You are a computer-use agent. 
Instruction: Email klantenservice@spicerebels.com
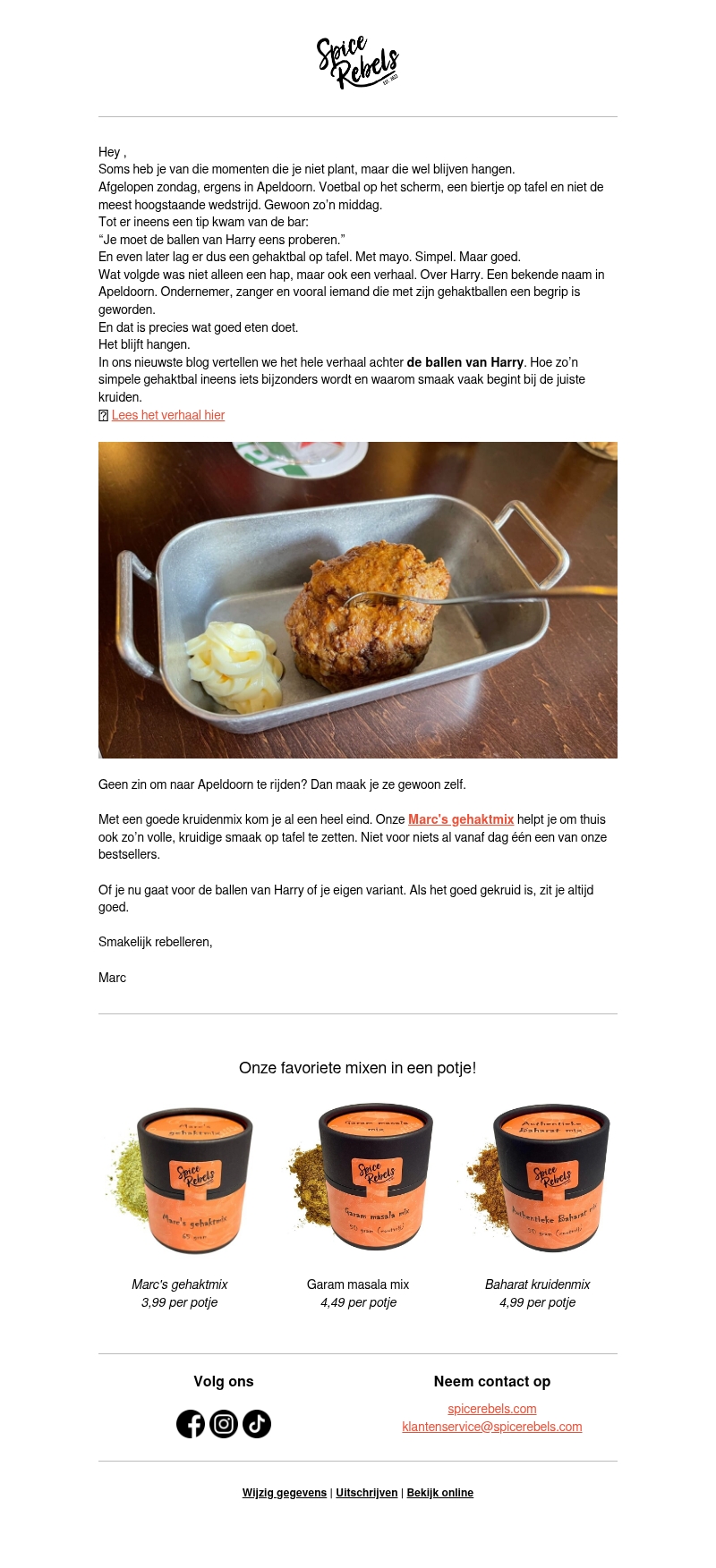pyautogui.click(x=492, y=1427)
